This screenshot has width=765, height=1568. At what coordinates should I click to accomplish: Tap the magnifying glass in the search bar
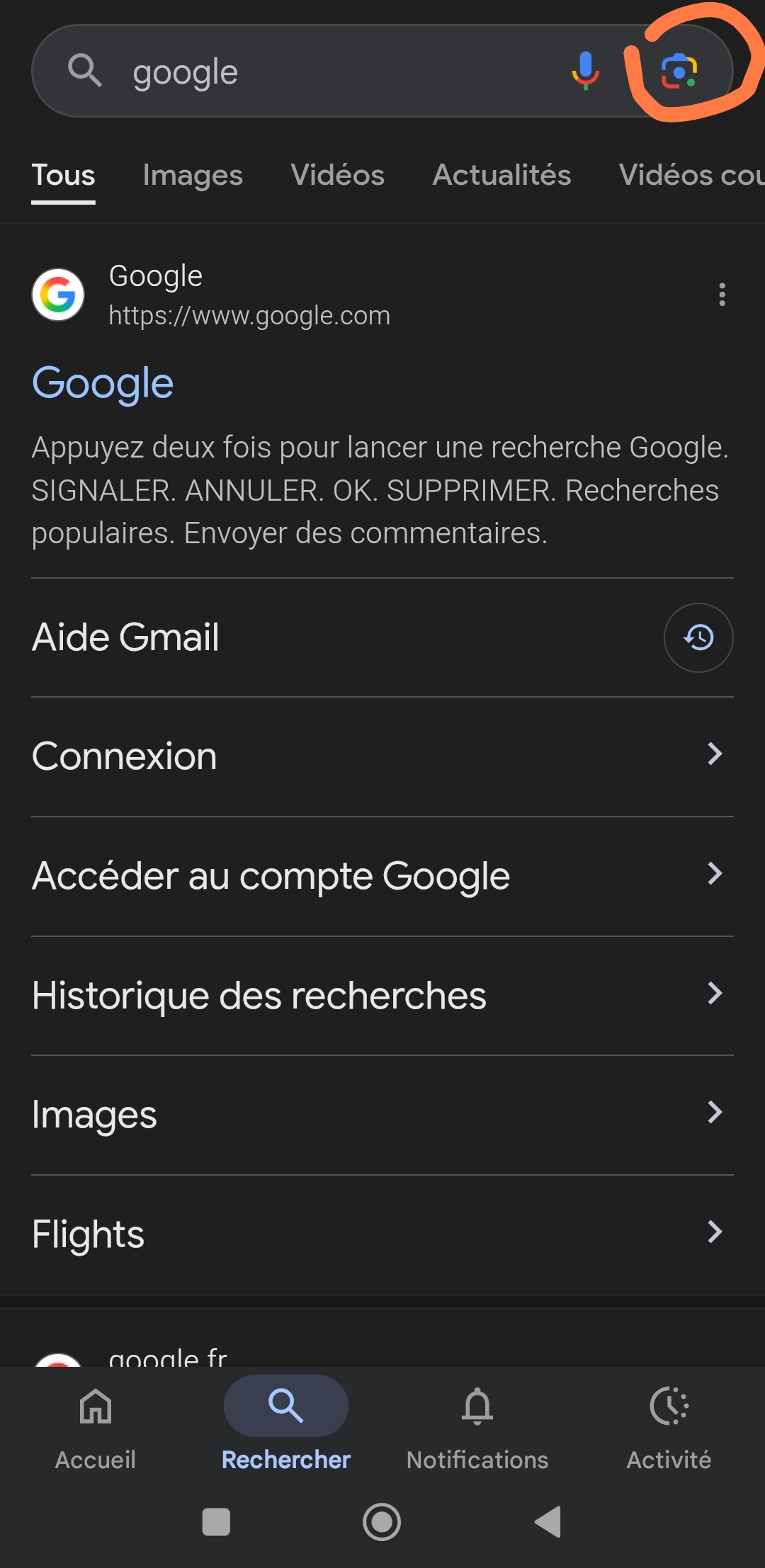pyautogui.click(x=86, y=71)
